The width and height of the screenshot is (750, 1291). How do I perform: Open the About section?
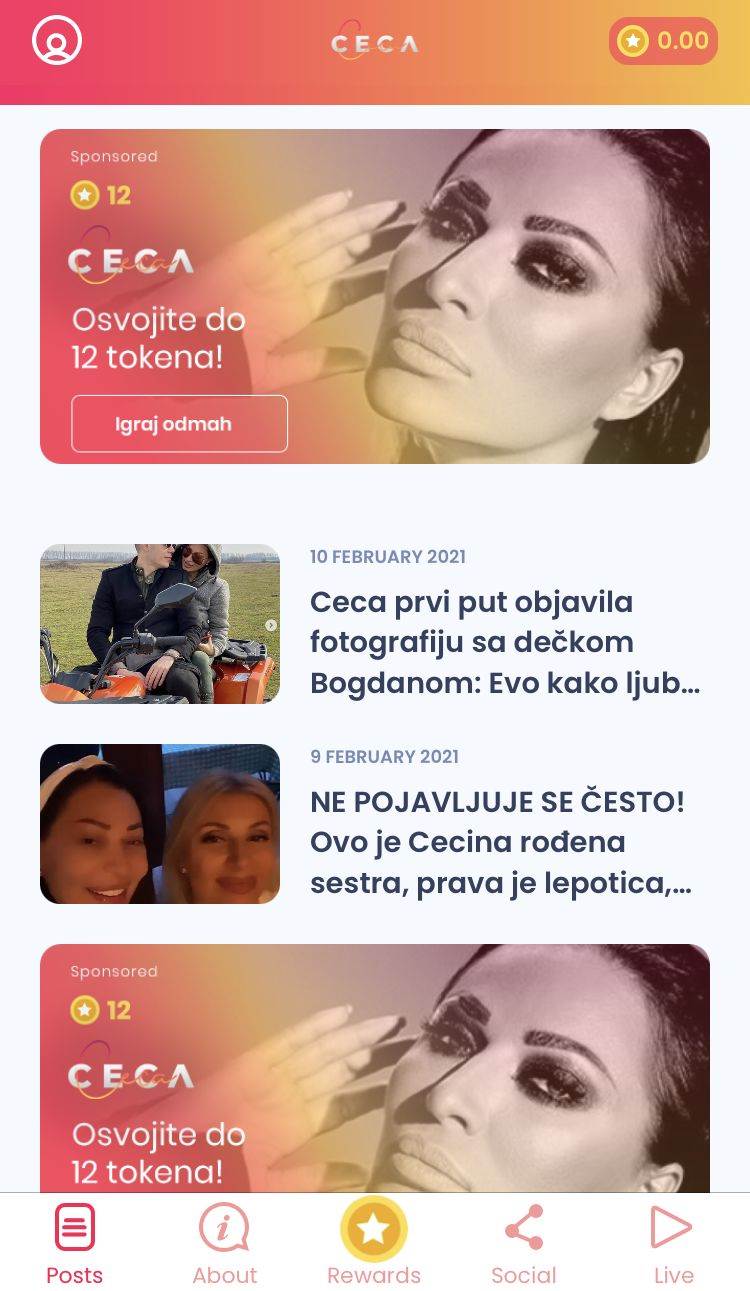click(x=224, y=1245)
